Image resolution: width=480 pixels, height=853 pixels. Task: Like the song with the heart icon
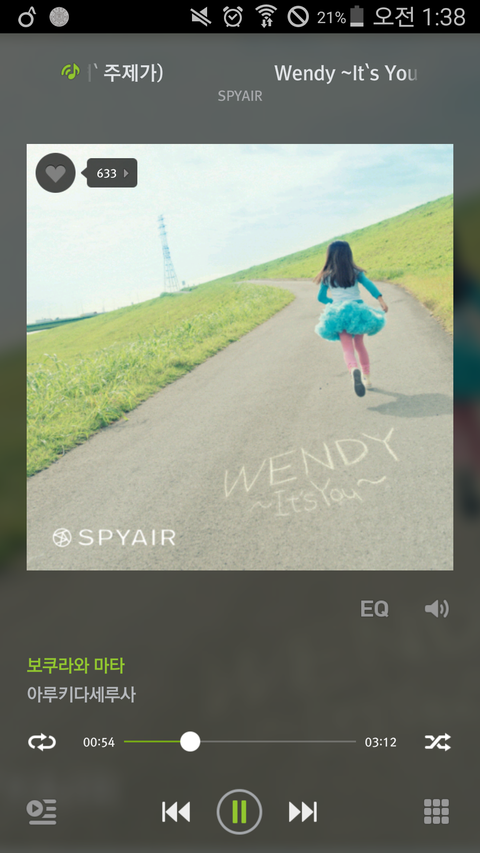[55, 173]
